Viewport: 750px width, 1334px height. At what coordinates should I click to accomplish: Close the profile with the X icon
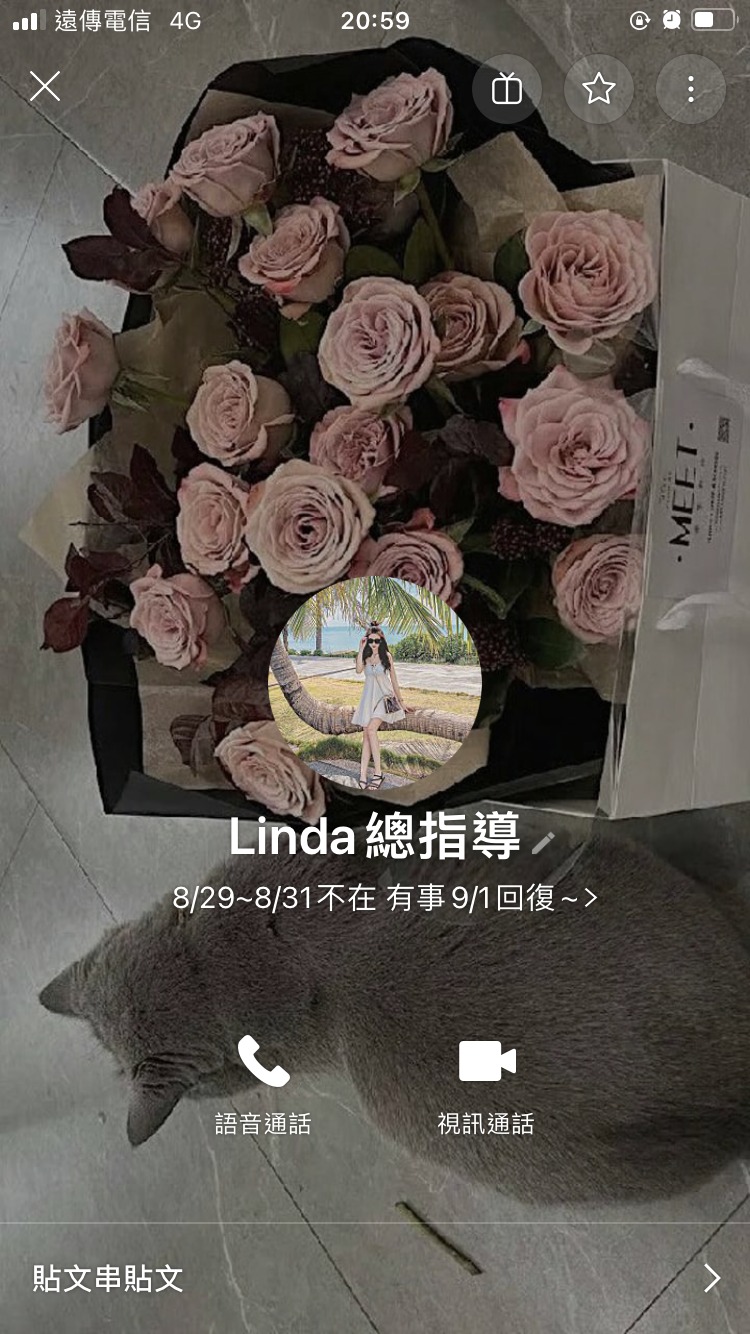45,87
